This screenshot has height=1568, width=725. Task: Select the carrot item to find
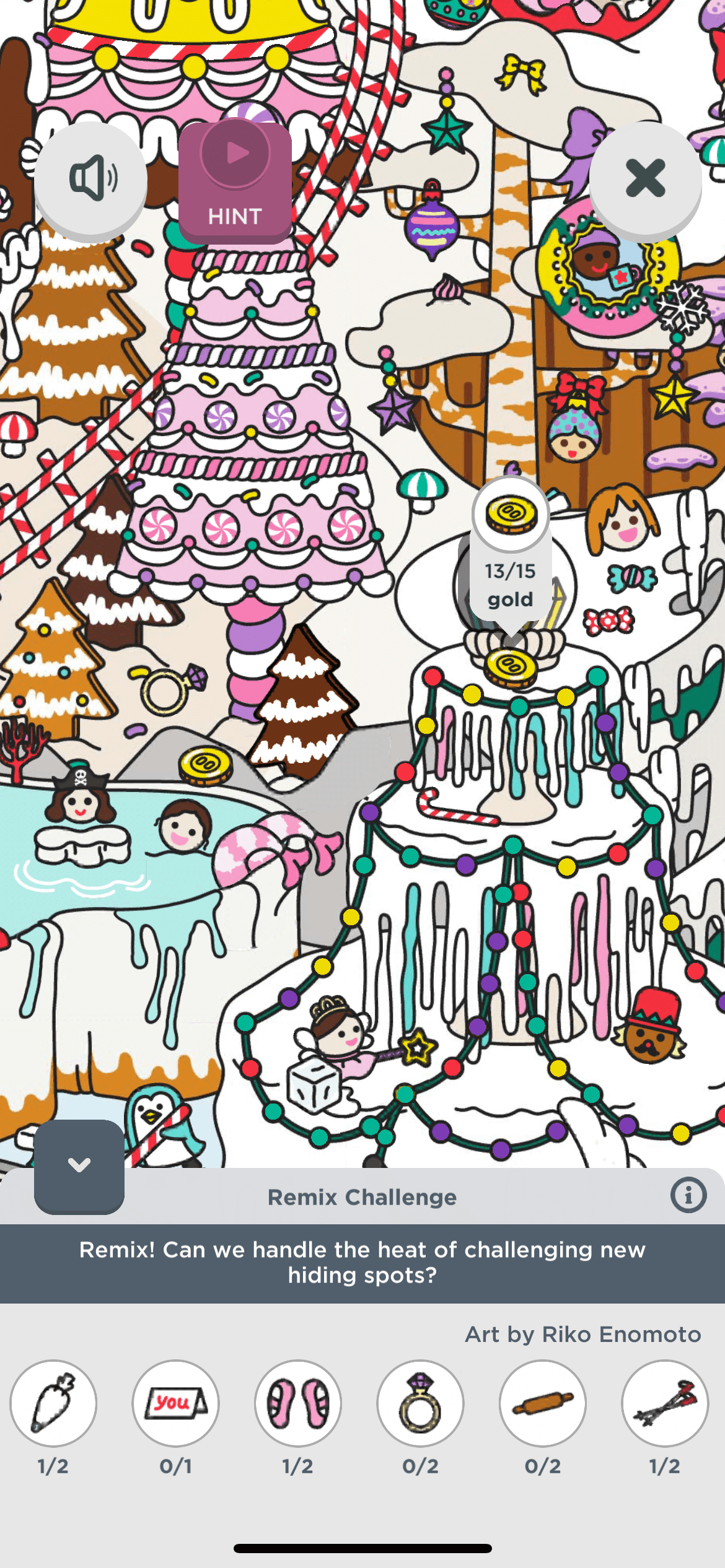53,1403
